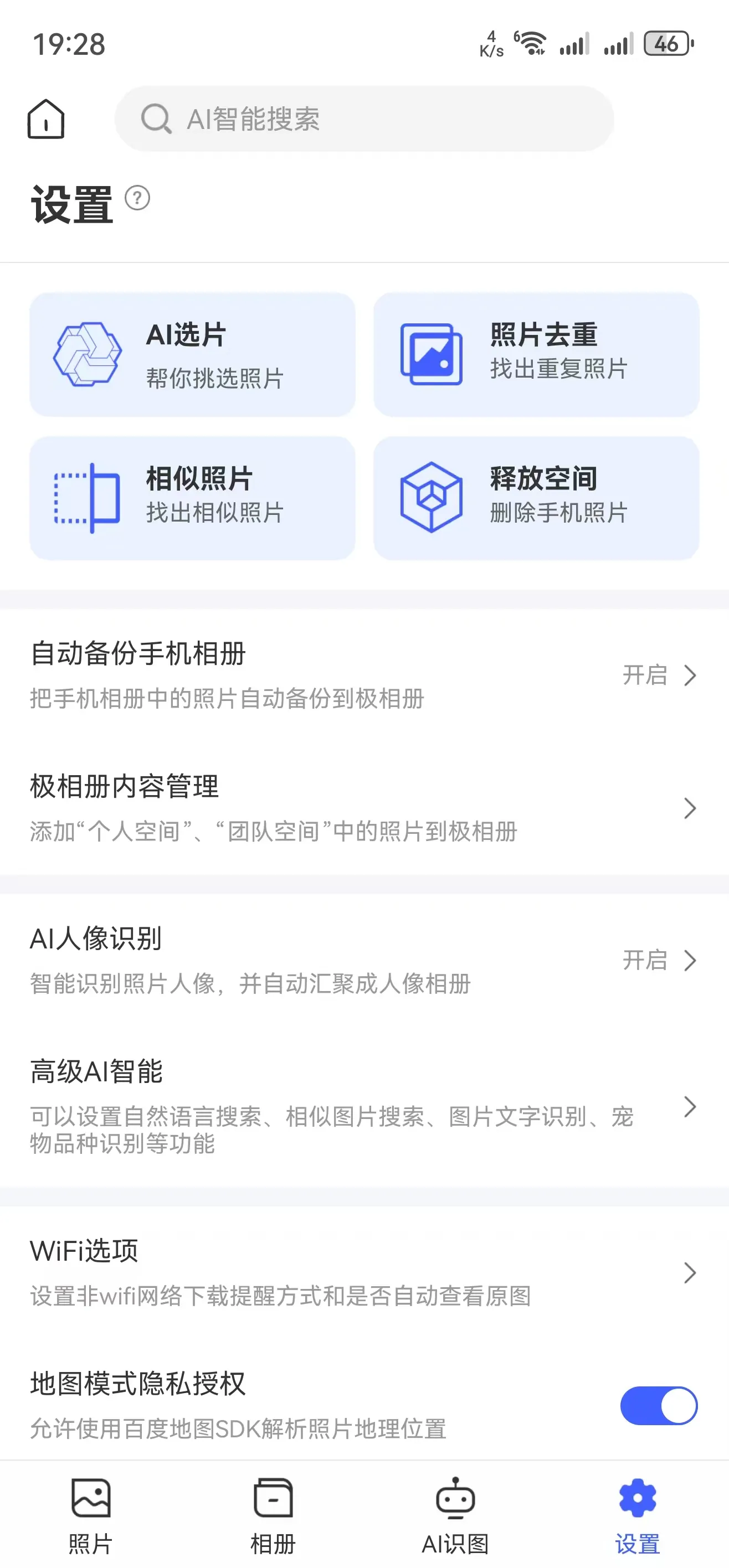Tap the home icon beside search
Image resolution: width=729 pixels, height=1568 pixels.
pos(45,118)
